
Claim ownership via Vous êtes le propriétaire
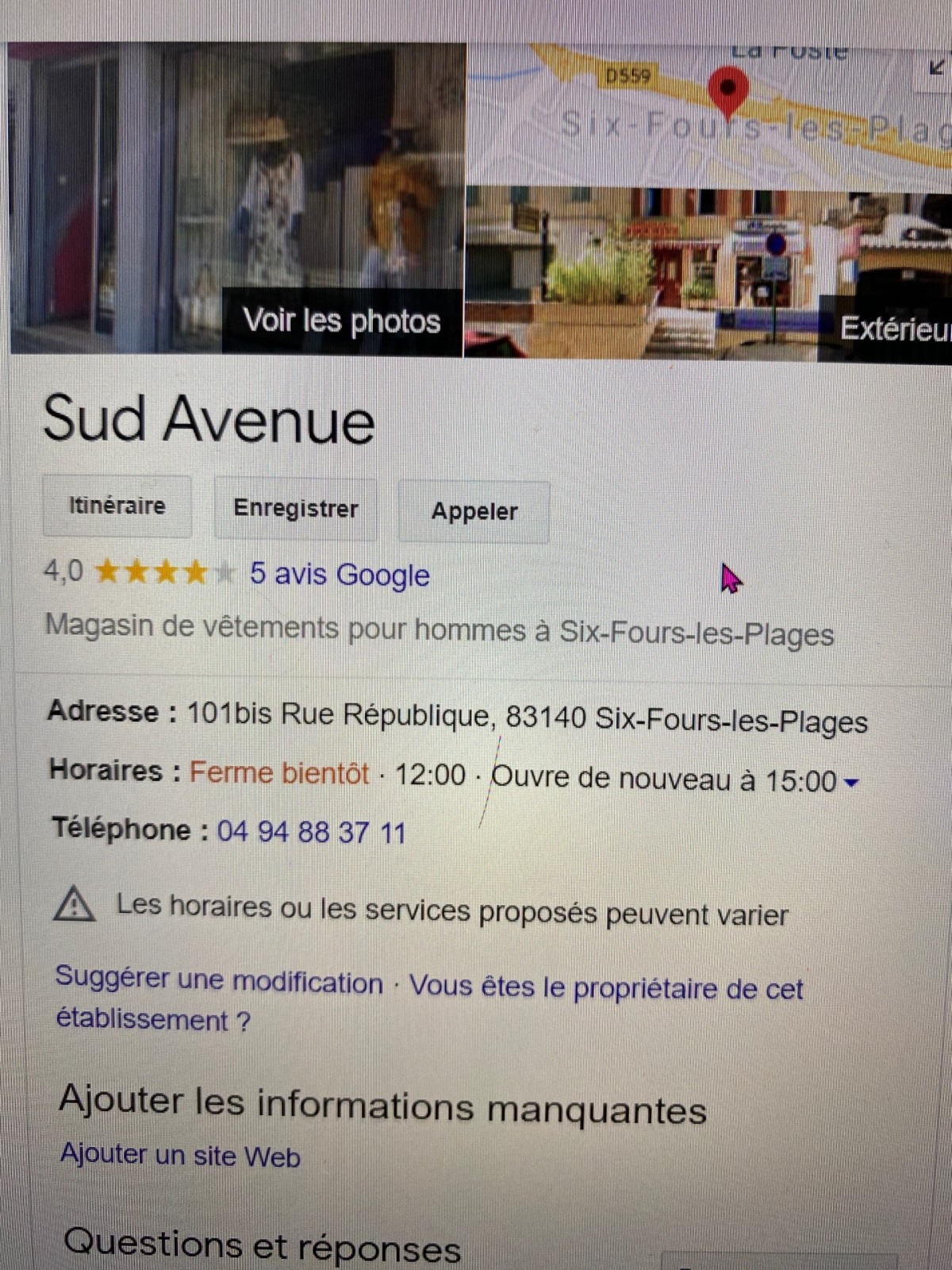click(606, 988)
